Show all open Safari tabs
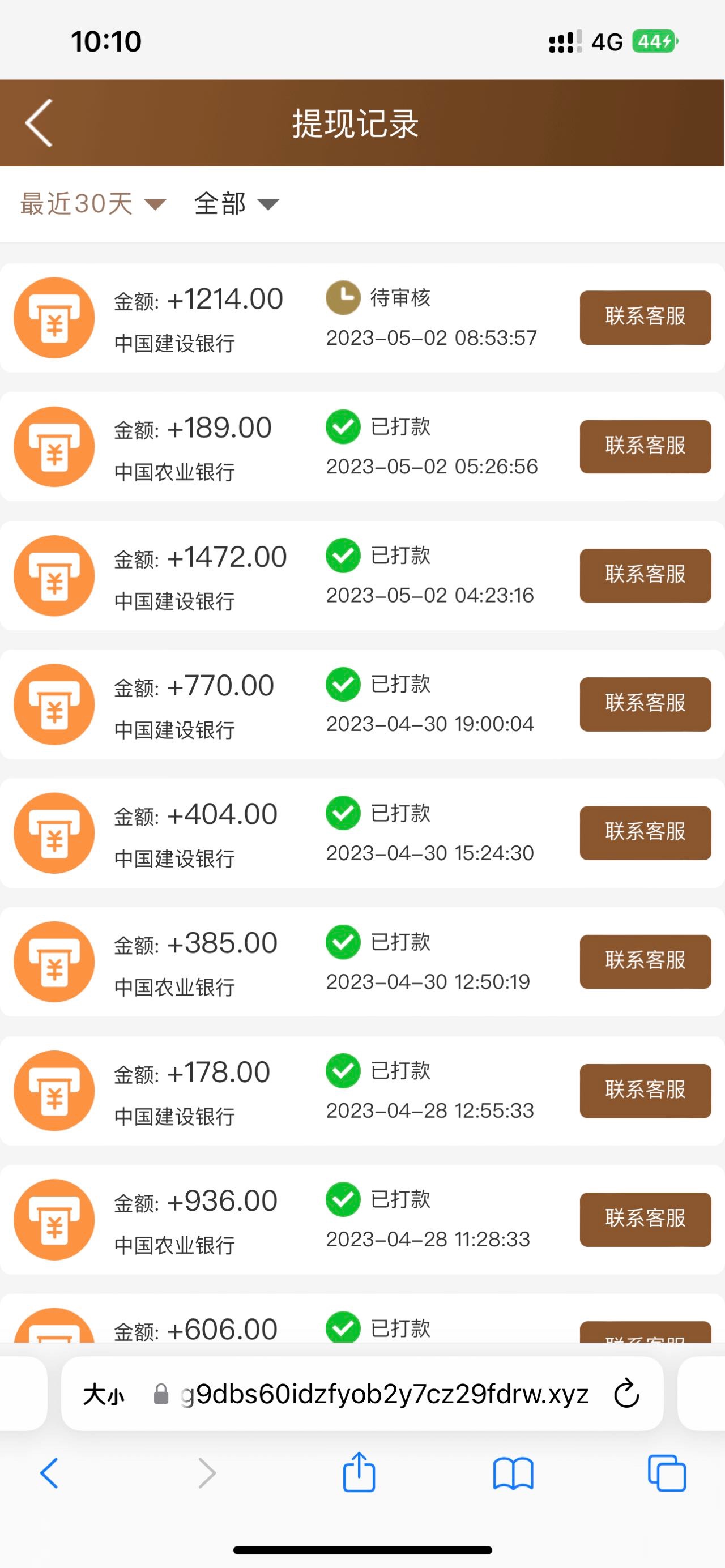Screen dimensions: 725x1568 [x=667, y=1473]
